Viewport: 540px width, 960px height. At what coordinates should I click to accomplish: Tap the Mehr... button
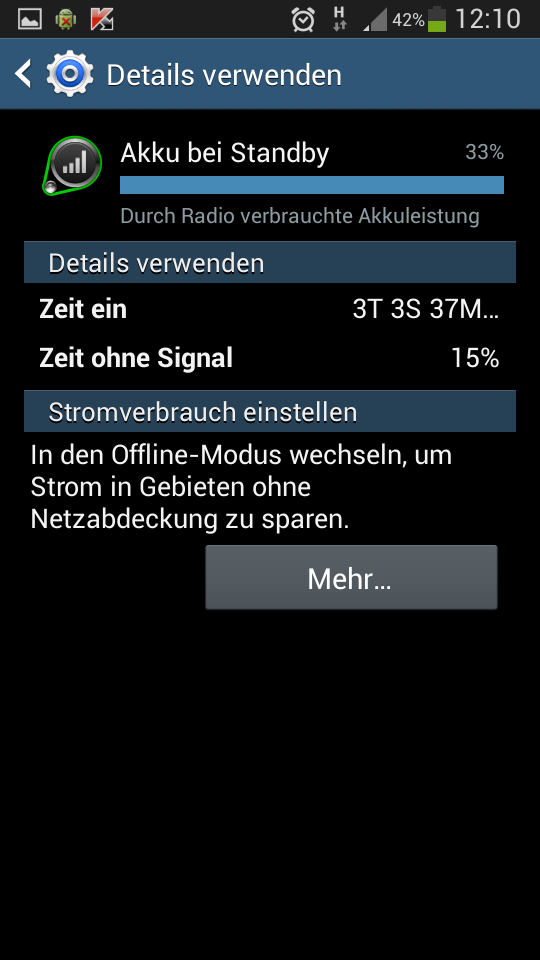pyautogui.click(x=351, y=577)
